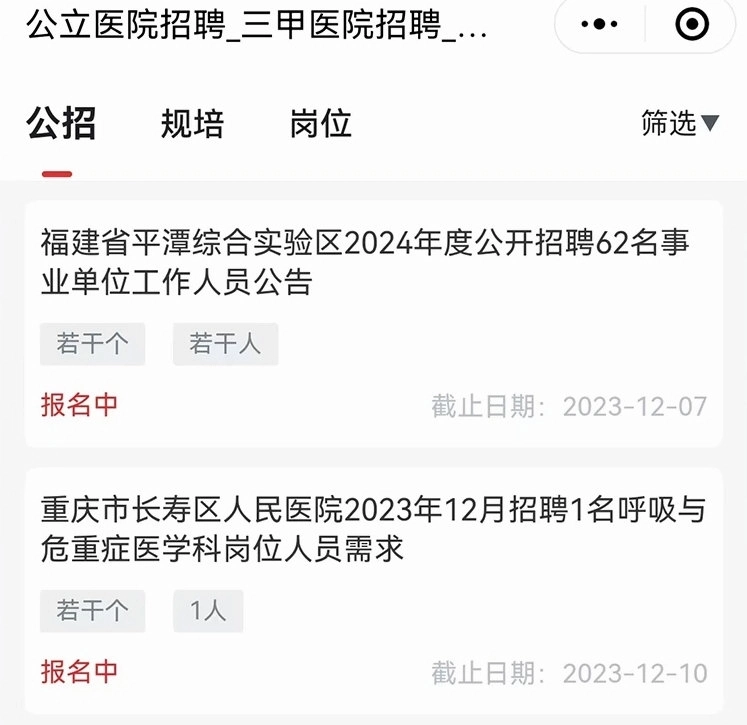This screenshot has width=747, height=725.
Task: Select the 公招 tab
Action: click(x=60, y=124)
